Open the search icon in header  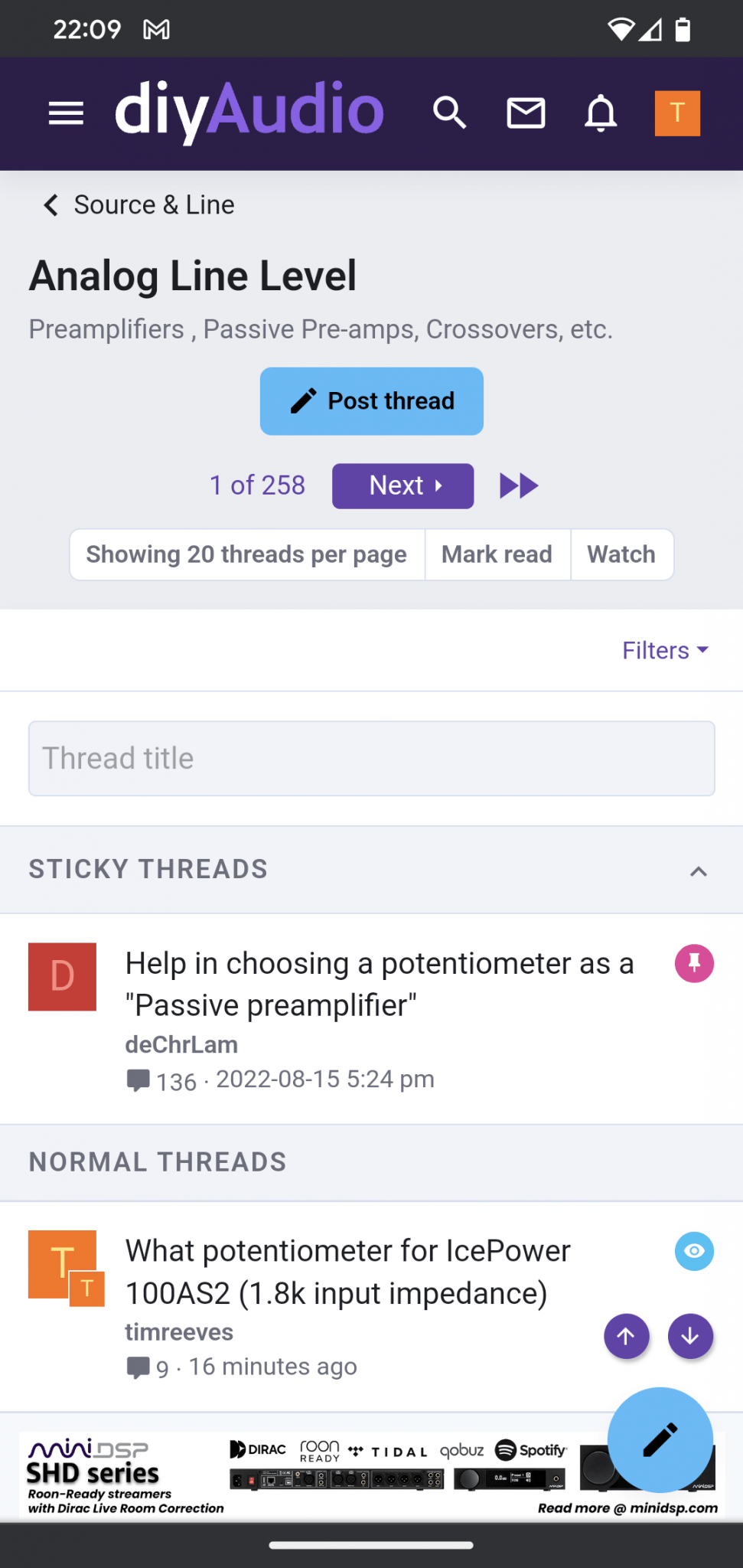[450, 113]
